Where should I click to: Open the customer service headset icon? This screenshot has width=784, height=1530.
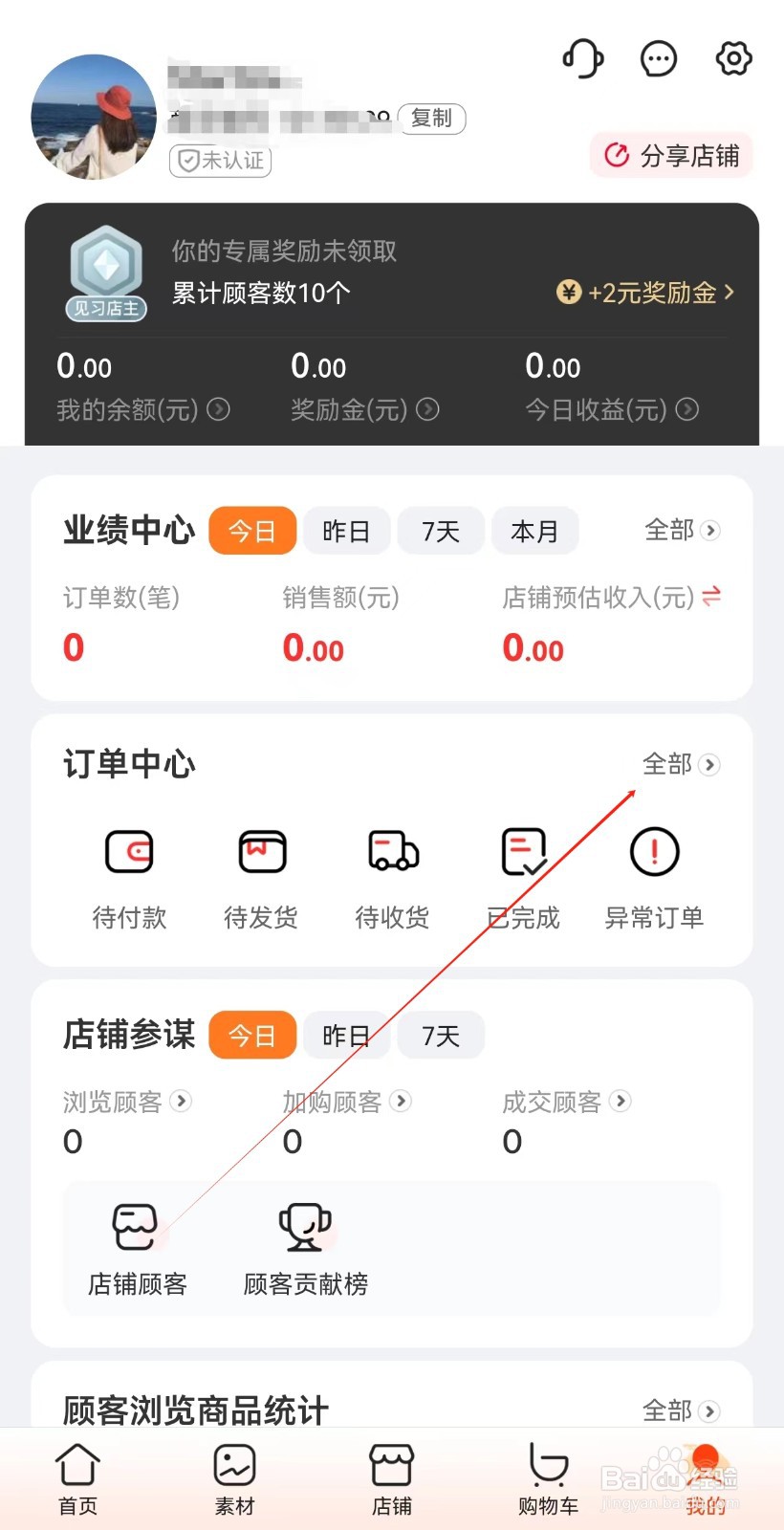point(582,57)
